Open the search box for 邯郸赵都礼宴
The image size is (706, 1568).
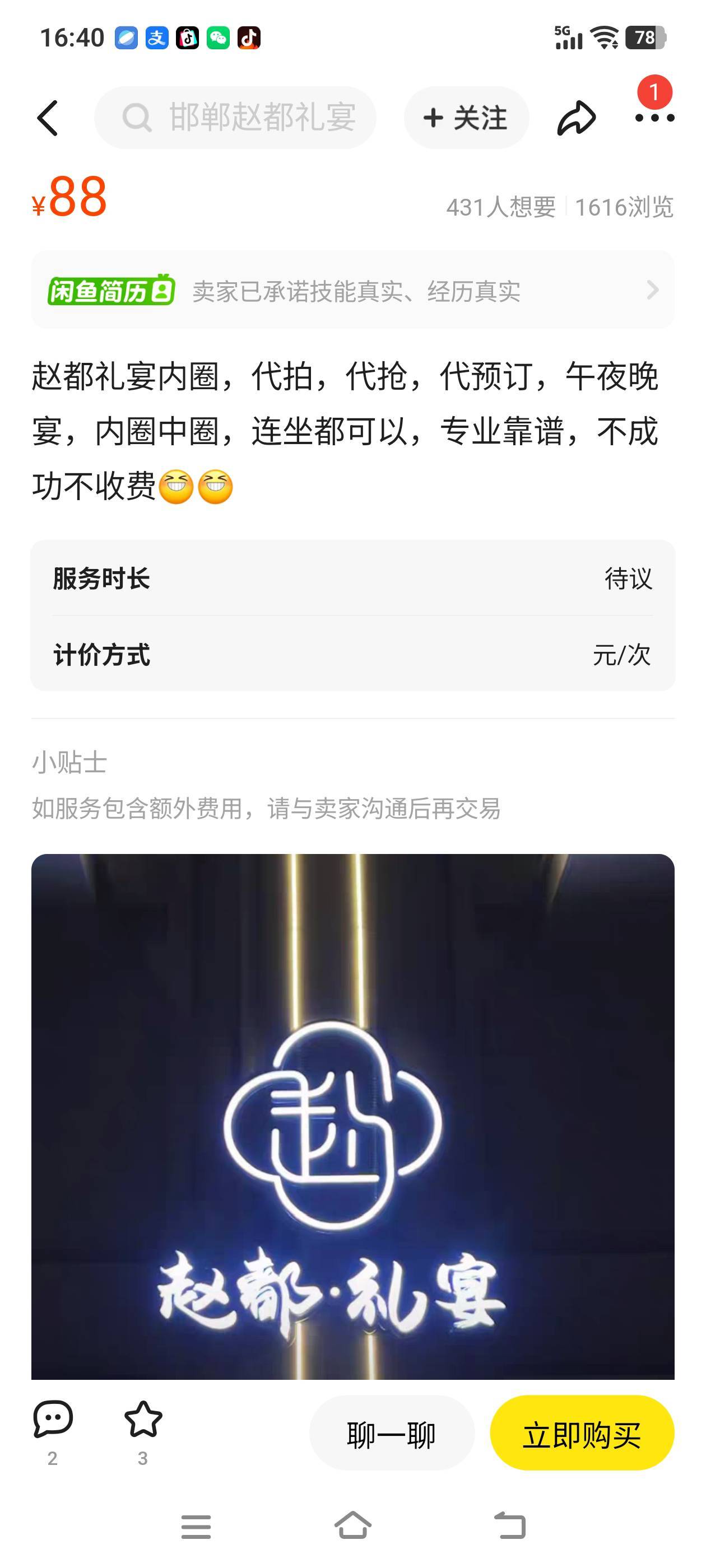235,118
